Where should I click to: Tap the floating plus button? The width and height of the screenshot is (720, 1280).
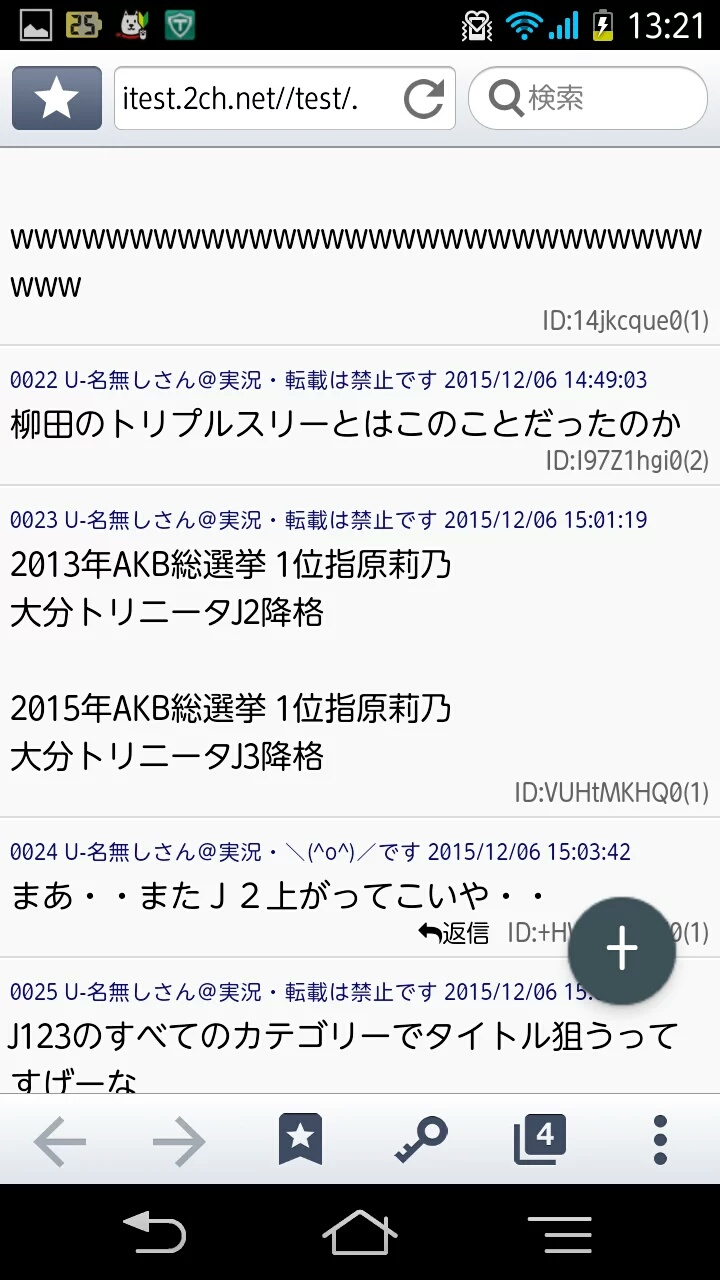[x=621, y=950]
